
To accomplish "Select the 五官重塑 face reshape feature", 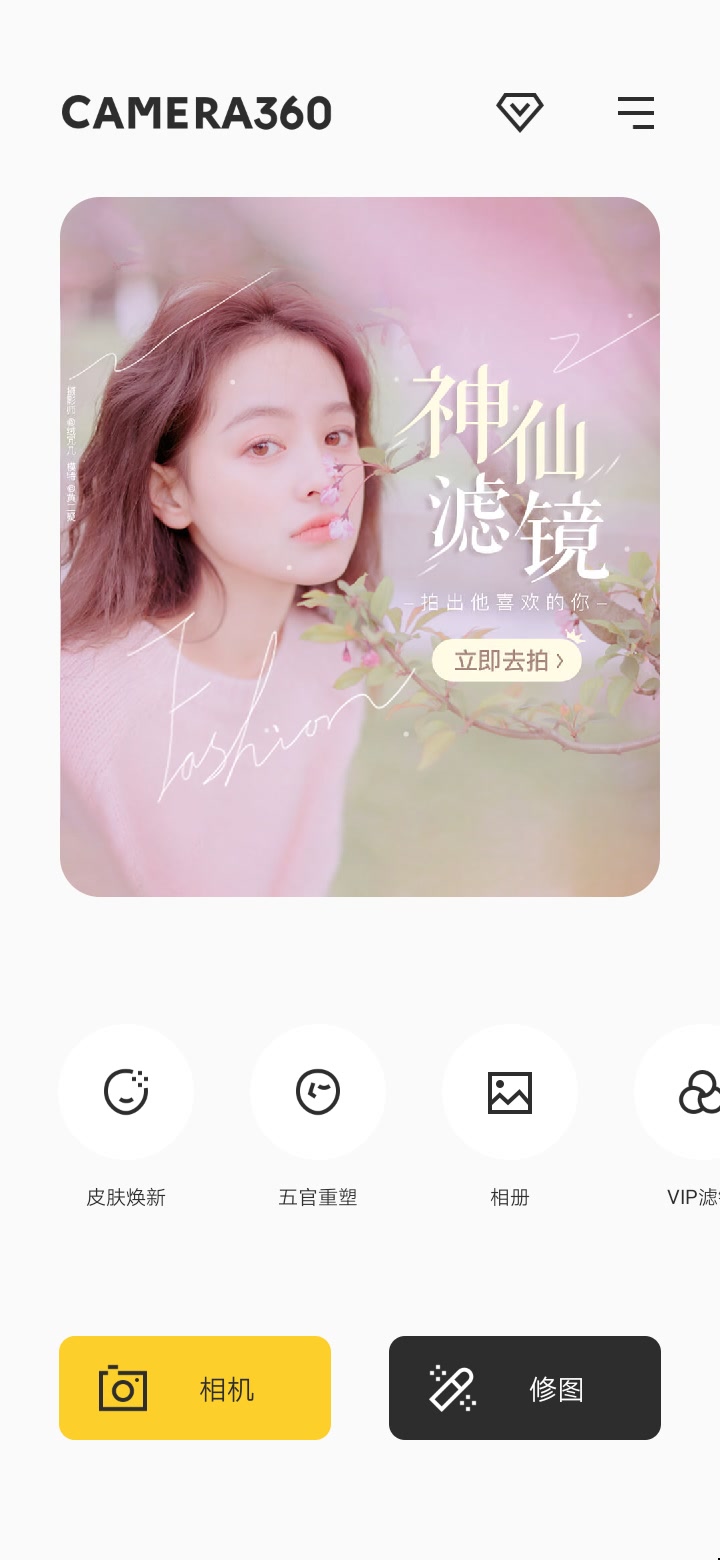I will click(x=318, y=1092).
